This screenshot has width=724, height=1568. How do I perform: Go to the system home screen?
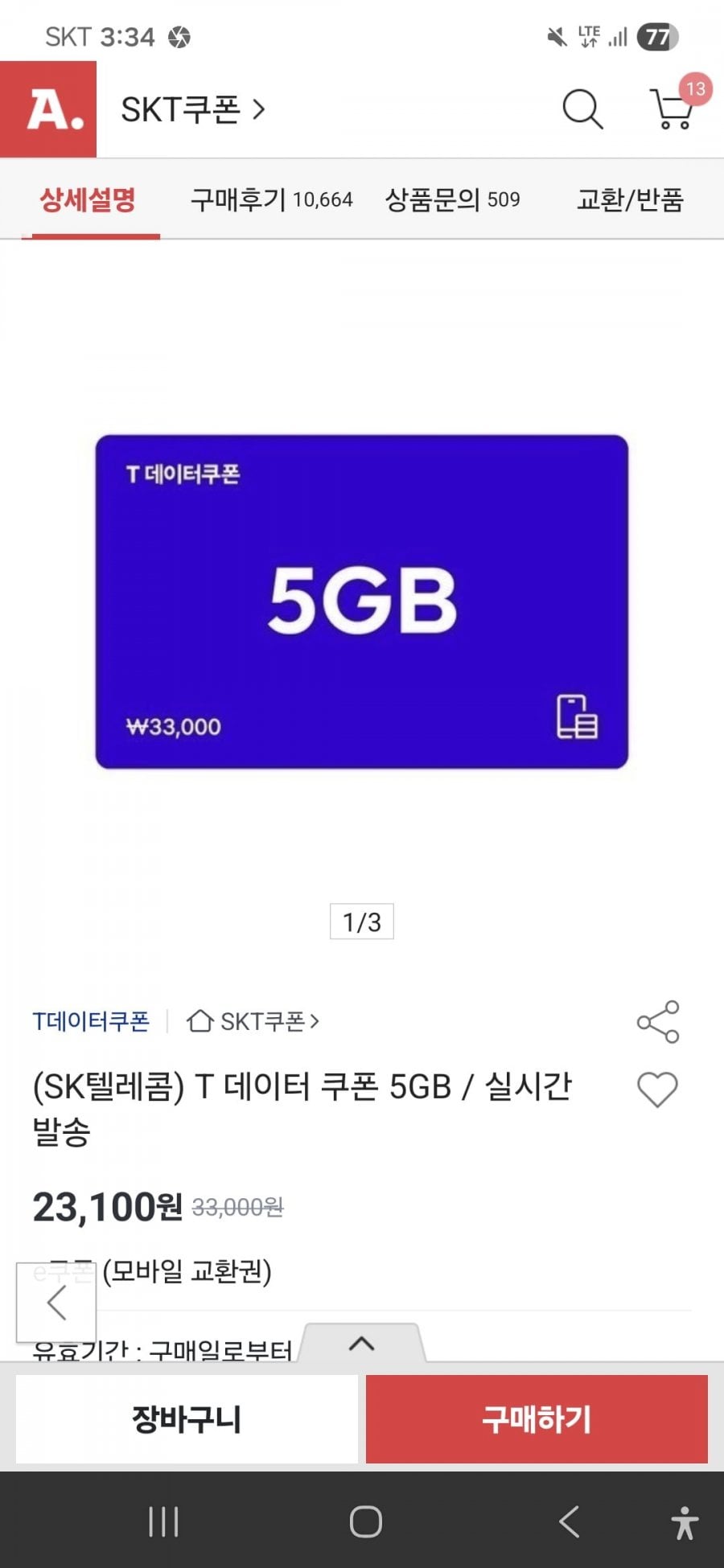(366, 1521)
